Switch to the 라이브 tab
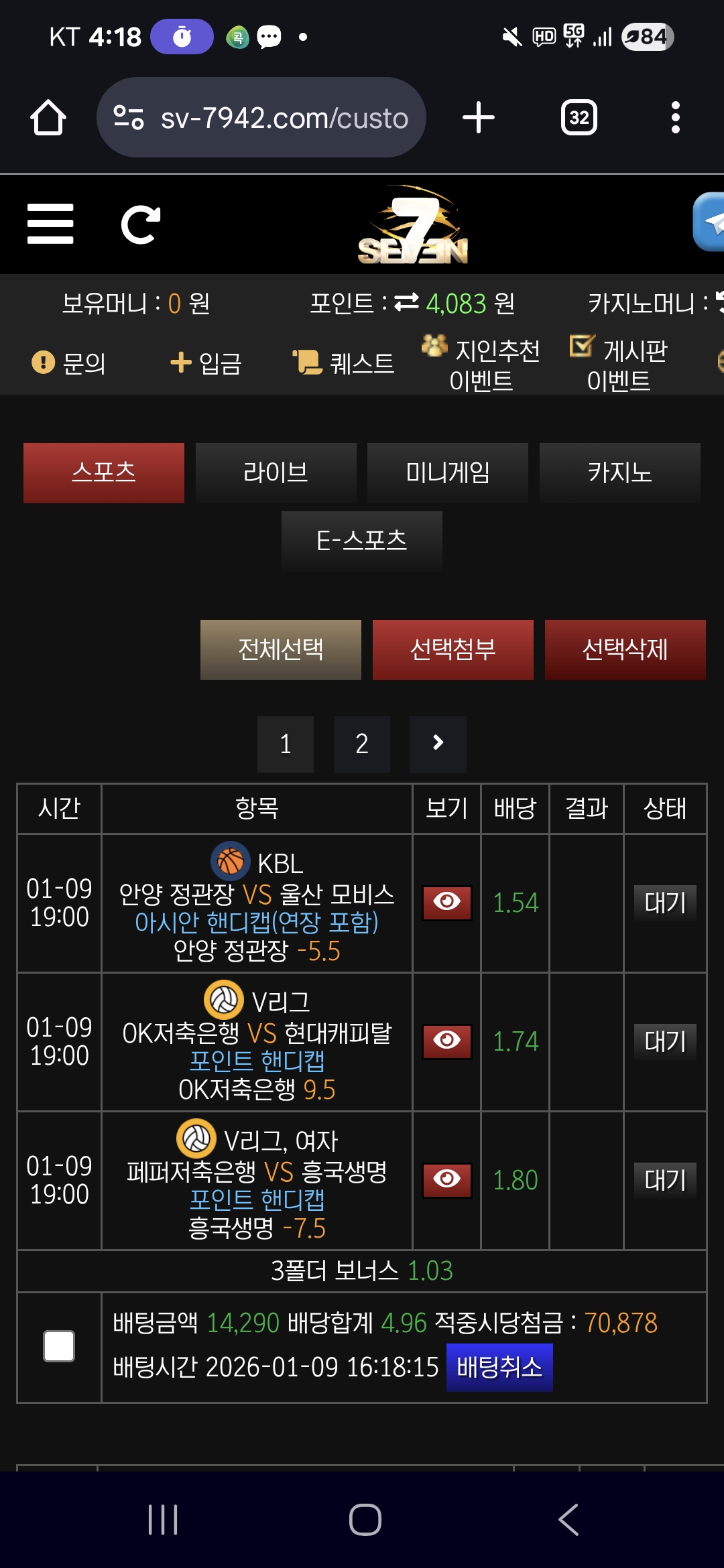Image resolution: width=724 pixels, height=1568 pixels. [276, 473]
